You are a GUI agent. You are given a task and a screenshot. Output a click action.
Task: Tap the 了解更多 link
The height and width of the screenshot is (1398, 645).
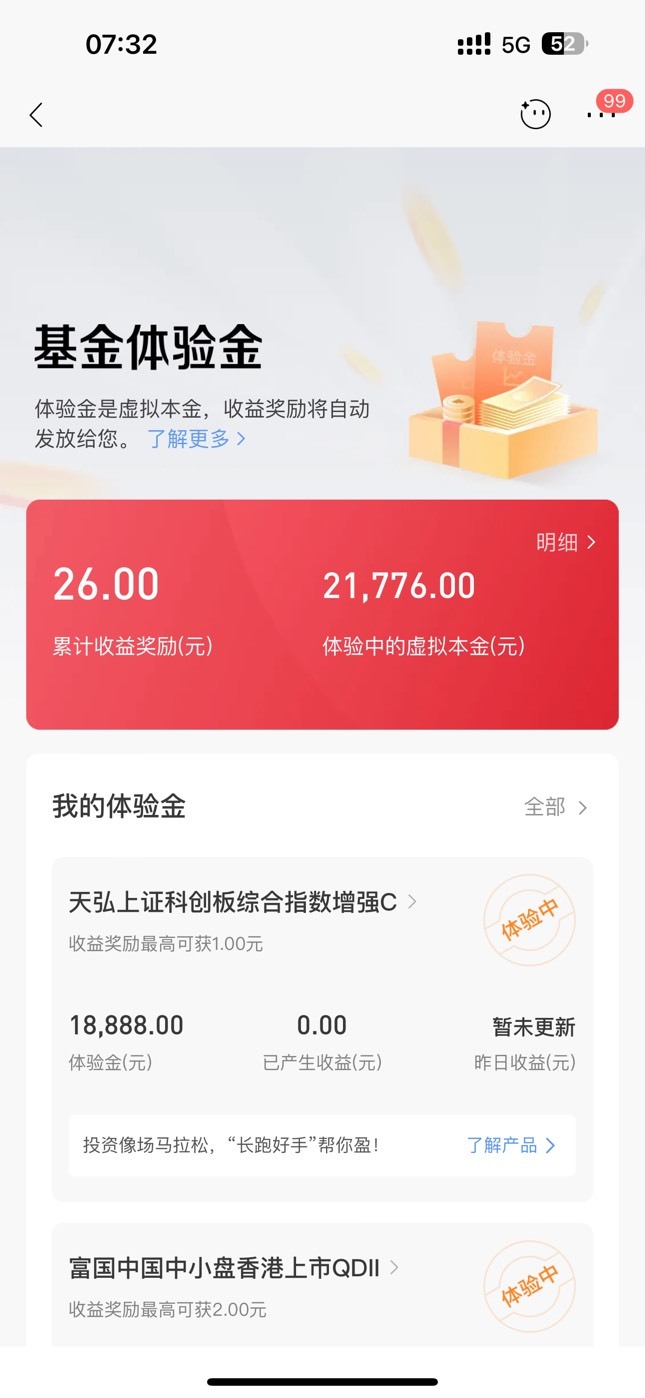pyautogui.click(x=196, y=438)
